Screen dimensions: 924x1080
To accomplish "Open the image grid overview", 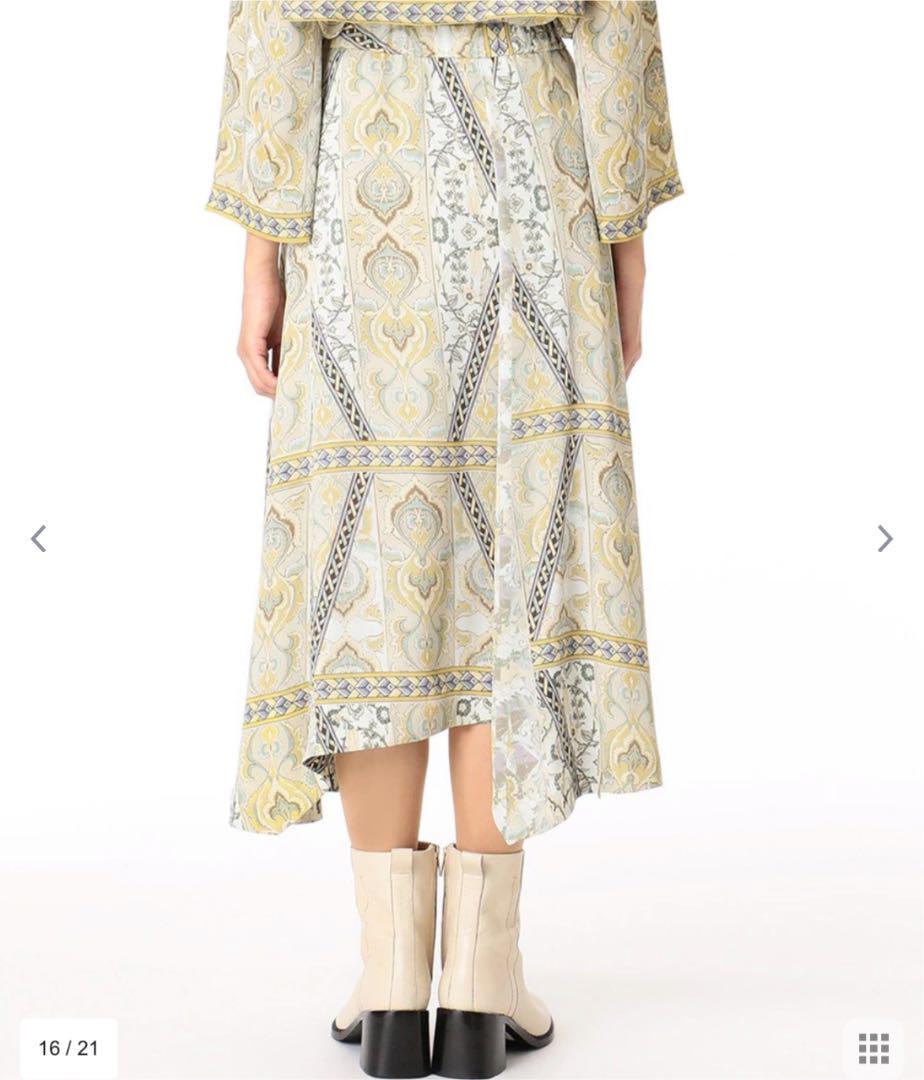I will 873,1048.
